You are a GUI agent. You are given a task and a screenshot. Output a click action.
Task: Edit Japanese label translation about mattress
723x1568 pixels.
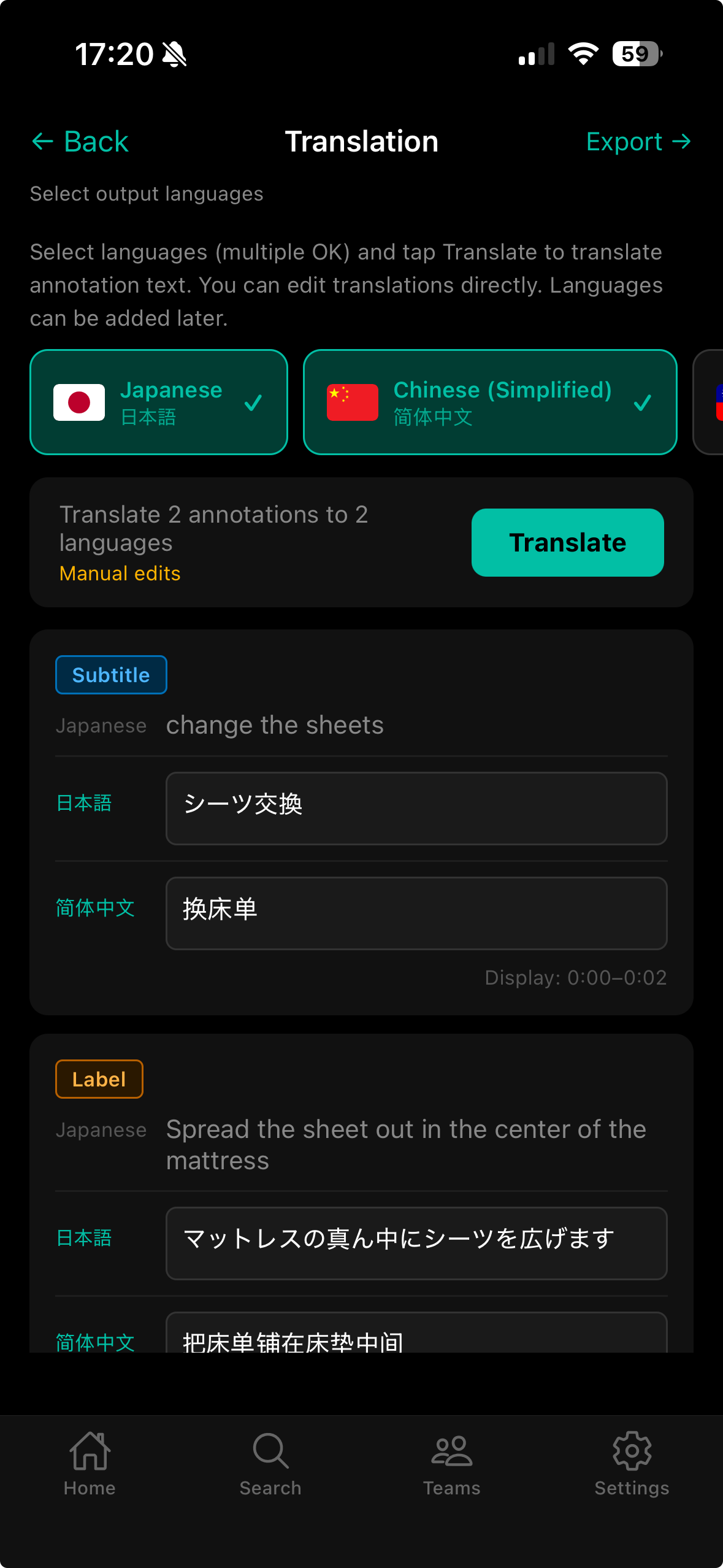[416, 1243]
